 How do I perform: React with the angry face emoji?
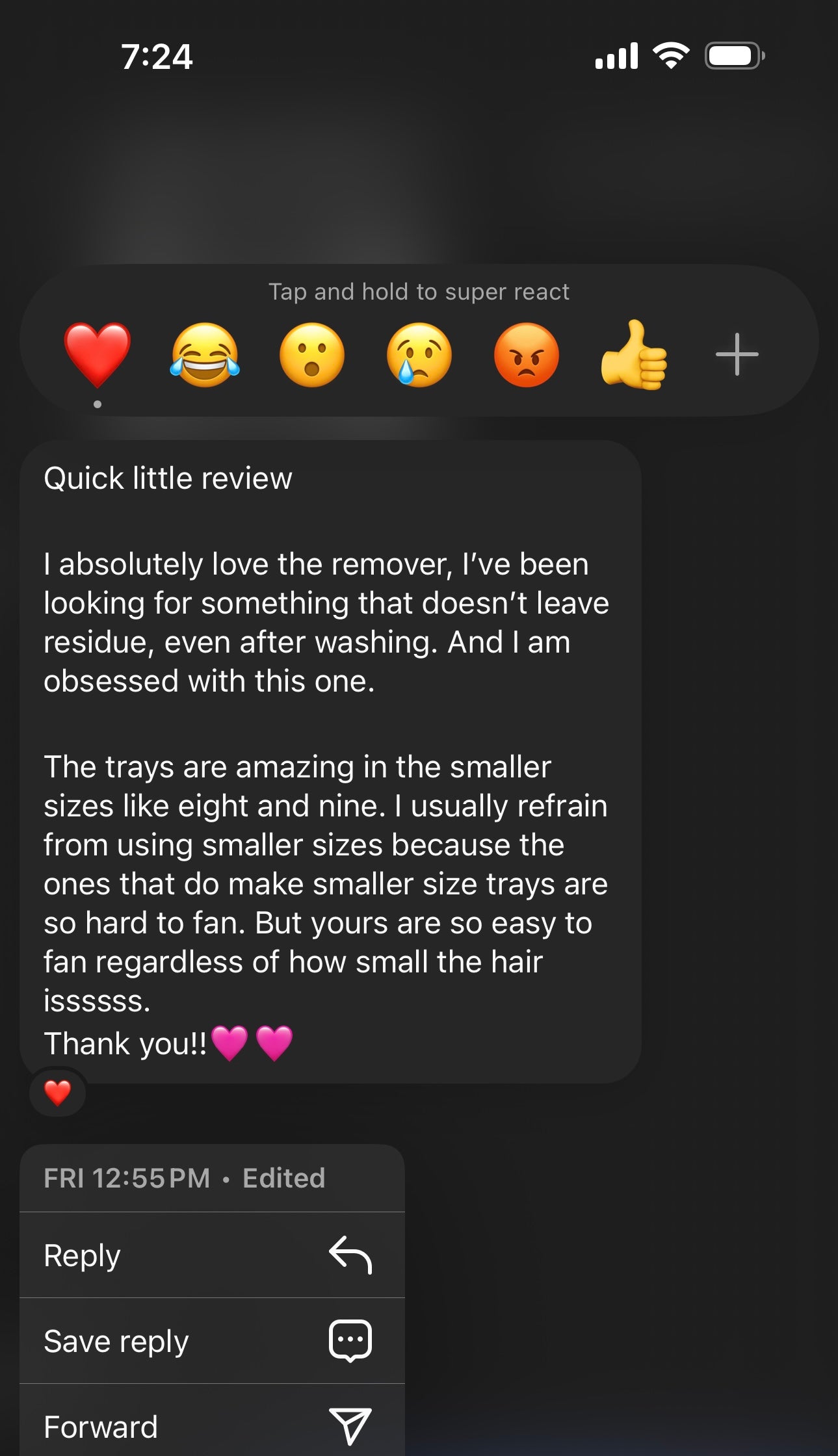tap(527, 355)
